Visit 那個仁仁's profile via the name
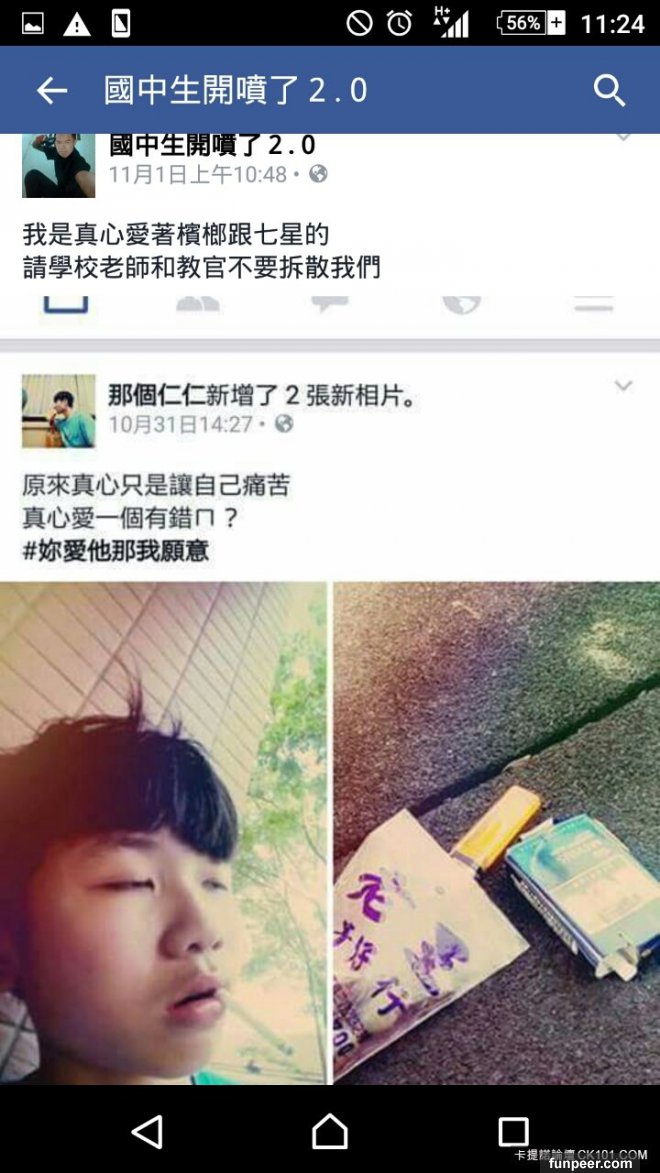The width and height of the screenshot is (660, 1173). [156, 397]
